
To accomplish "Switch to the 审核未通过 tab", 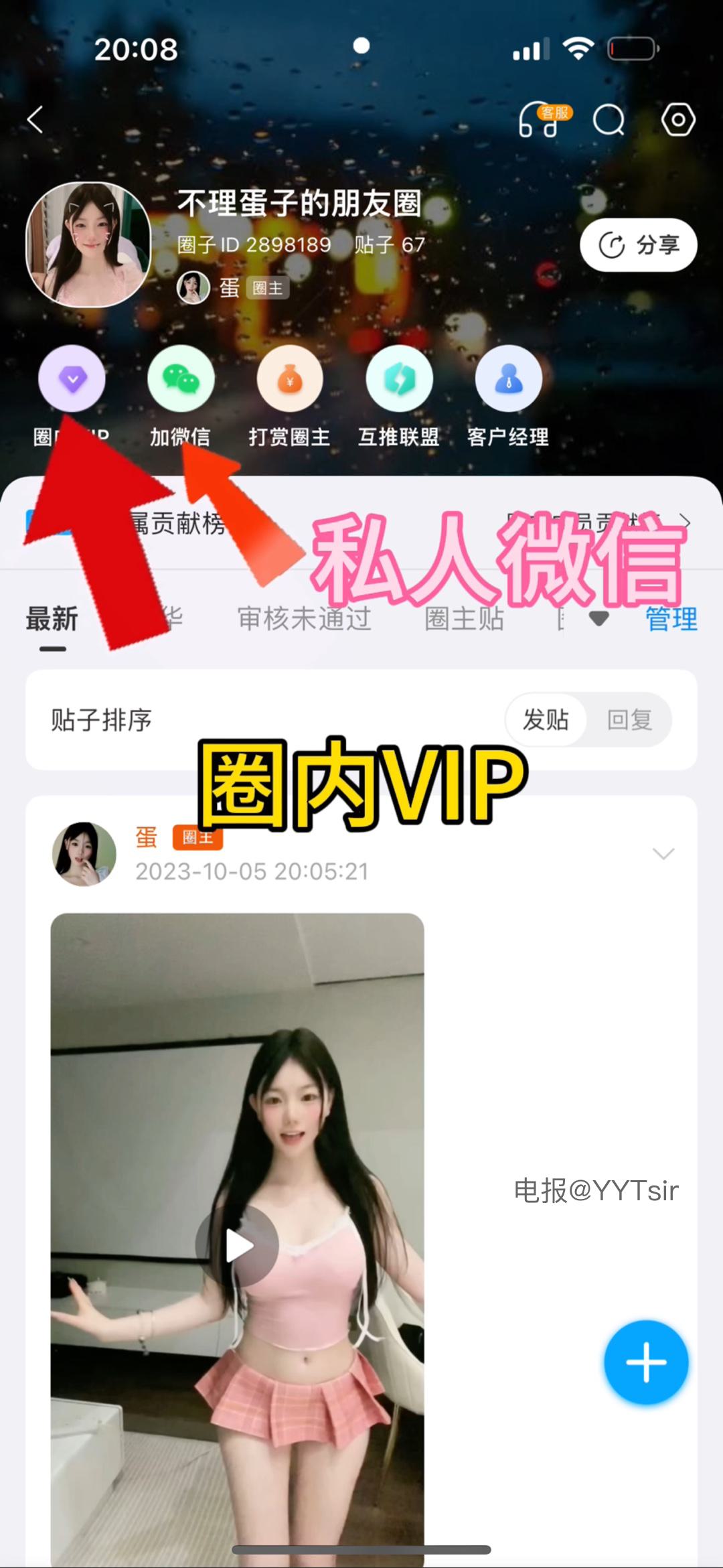I will click(x=305, y=618).
